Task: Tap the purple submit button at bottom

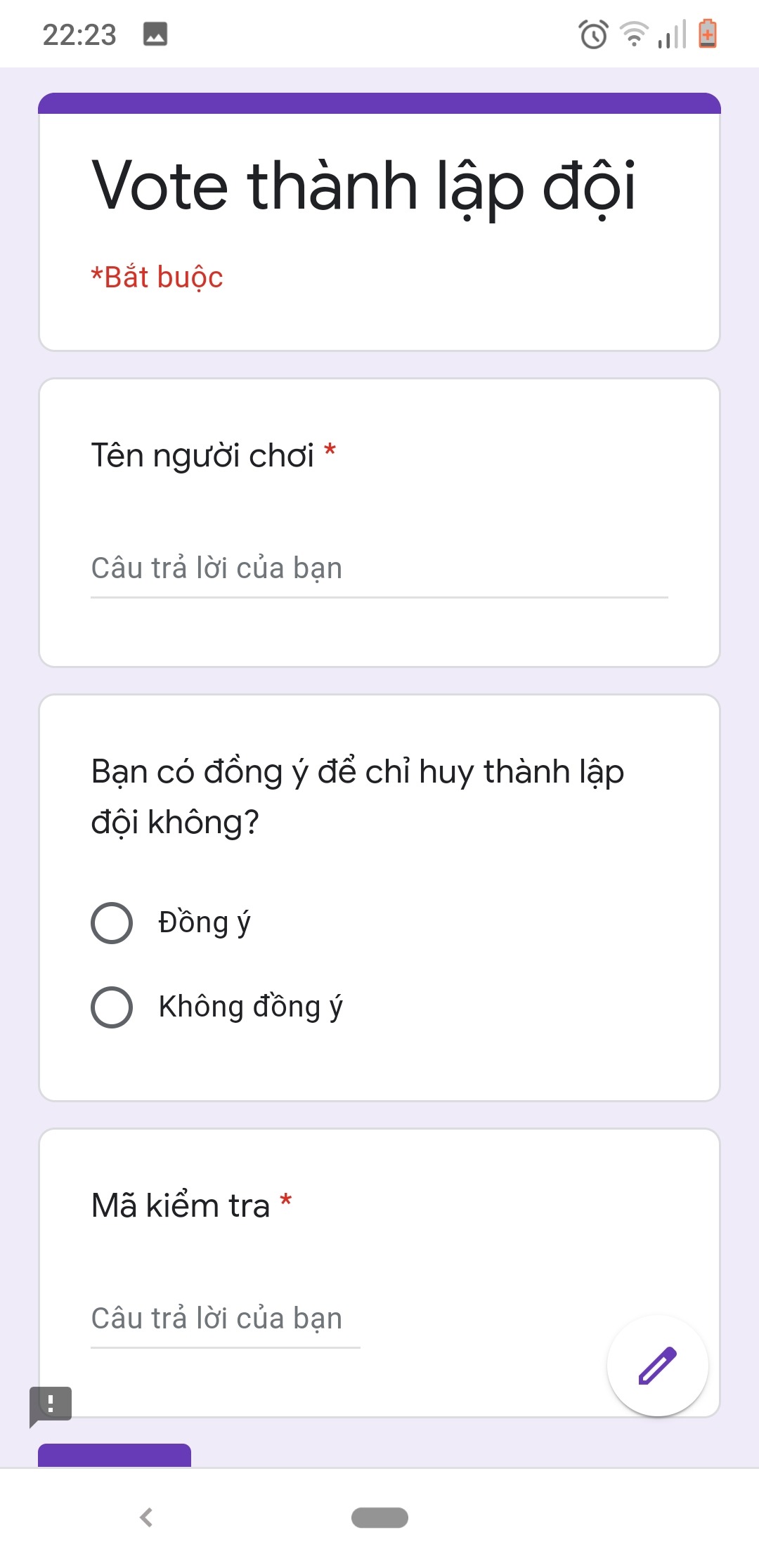Action: [115, 1456]
